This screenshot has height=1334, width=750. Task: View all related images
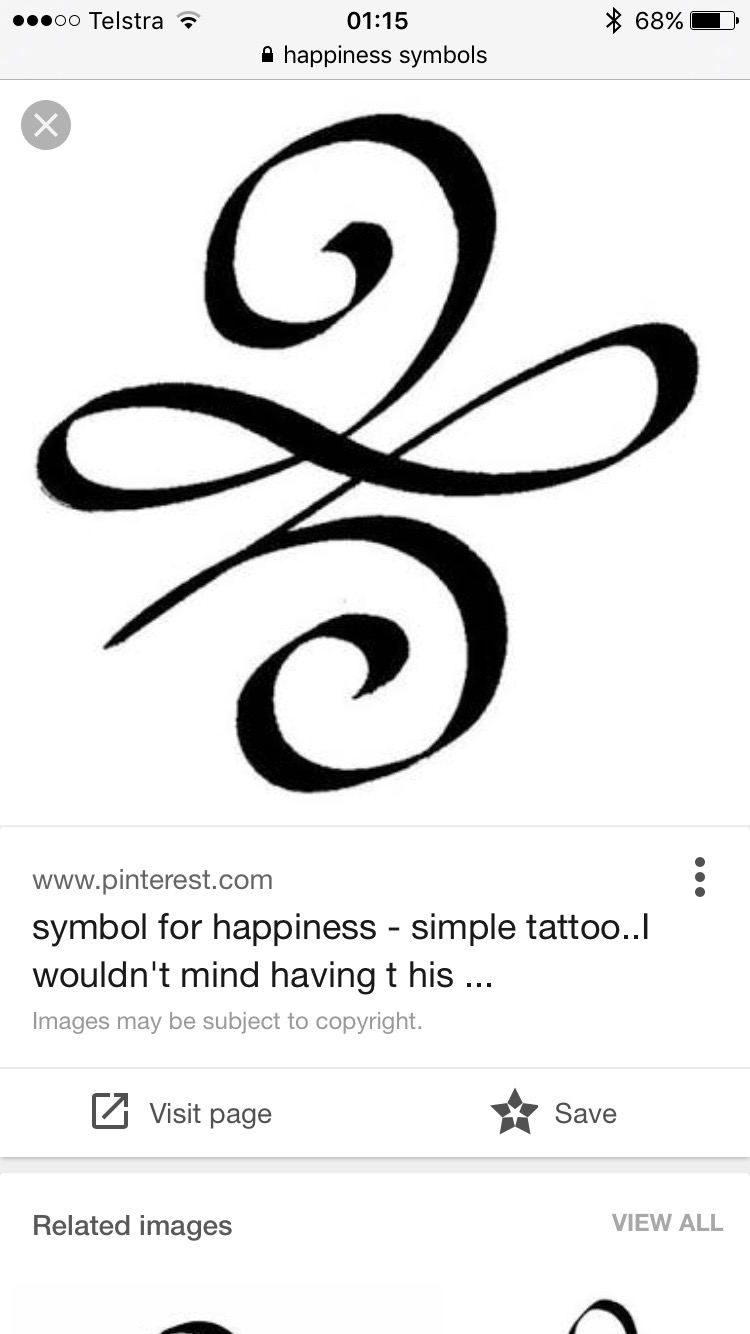[x=667, y=1223]
